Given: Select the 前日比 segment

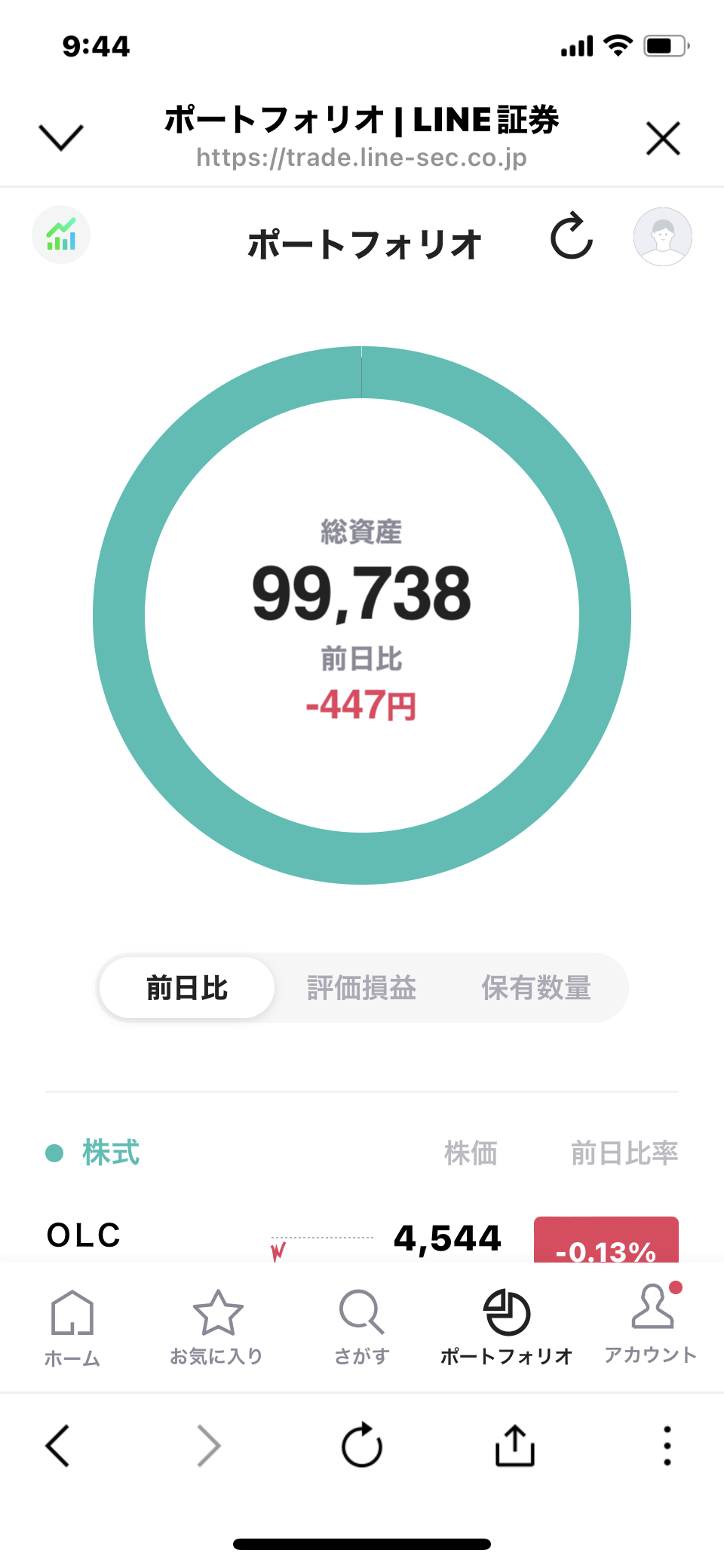Looking at the screenshot, I should (187, 987).
